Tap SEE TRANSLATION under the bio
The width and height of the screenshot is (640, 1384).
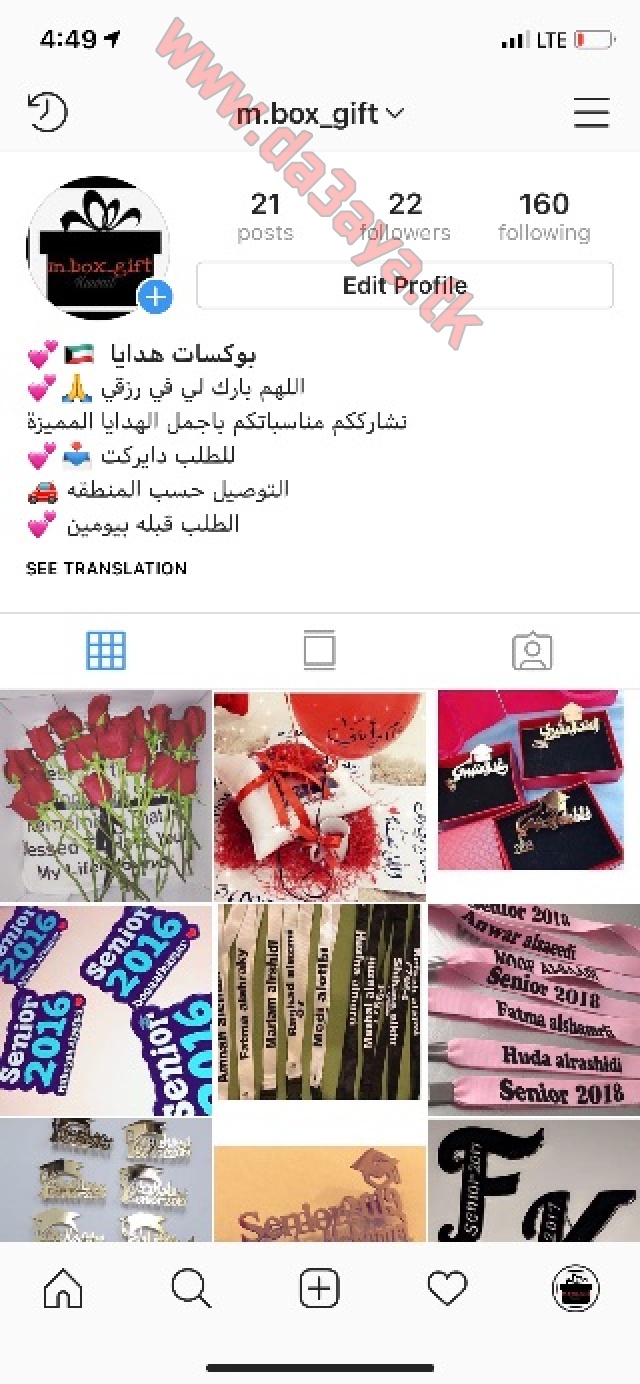[x=106, y=568]
